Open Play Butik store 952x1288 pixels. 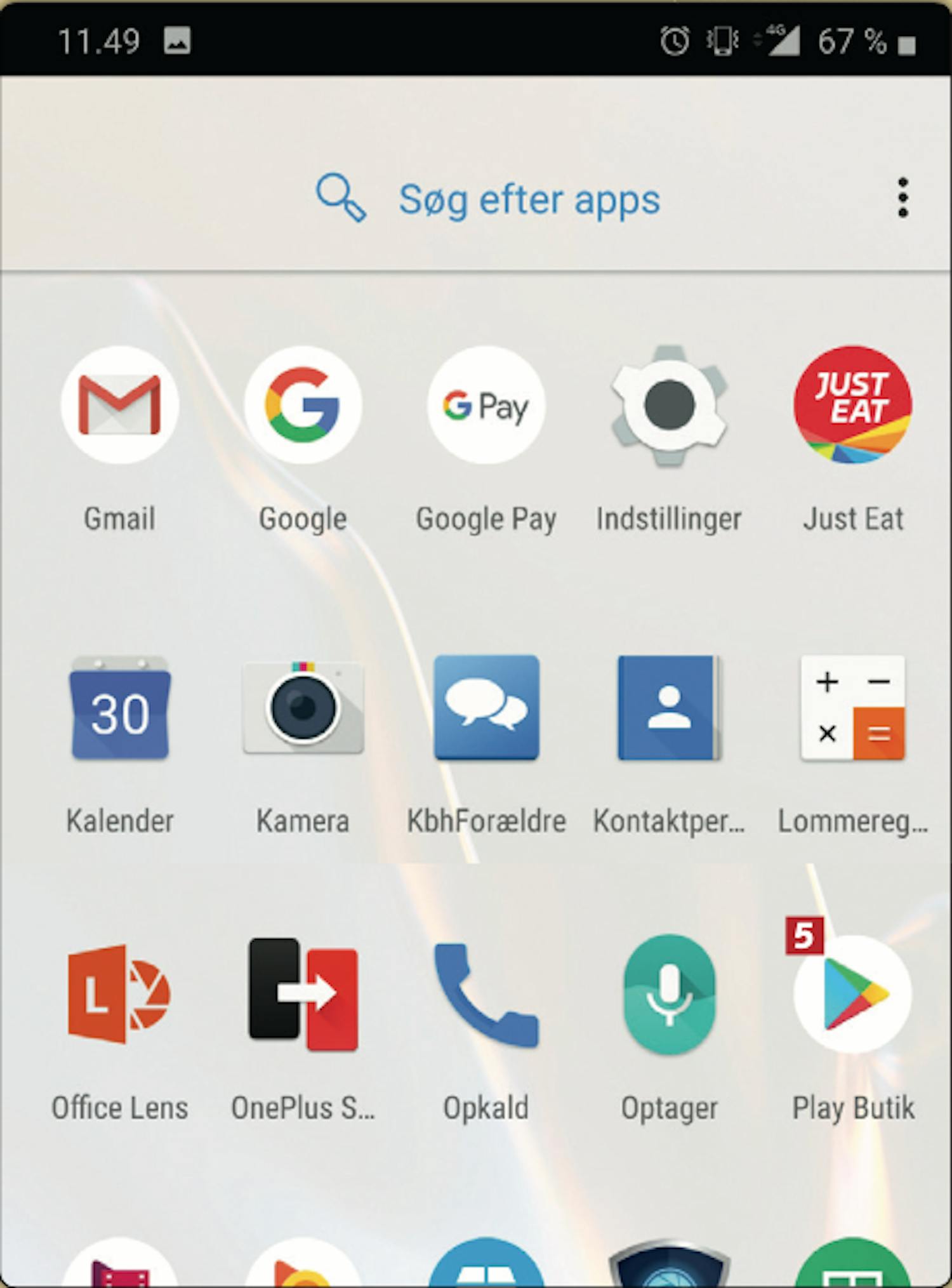(x=852, y=994)
